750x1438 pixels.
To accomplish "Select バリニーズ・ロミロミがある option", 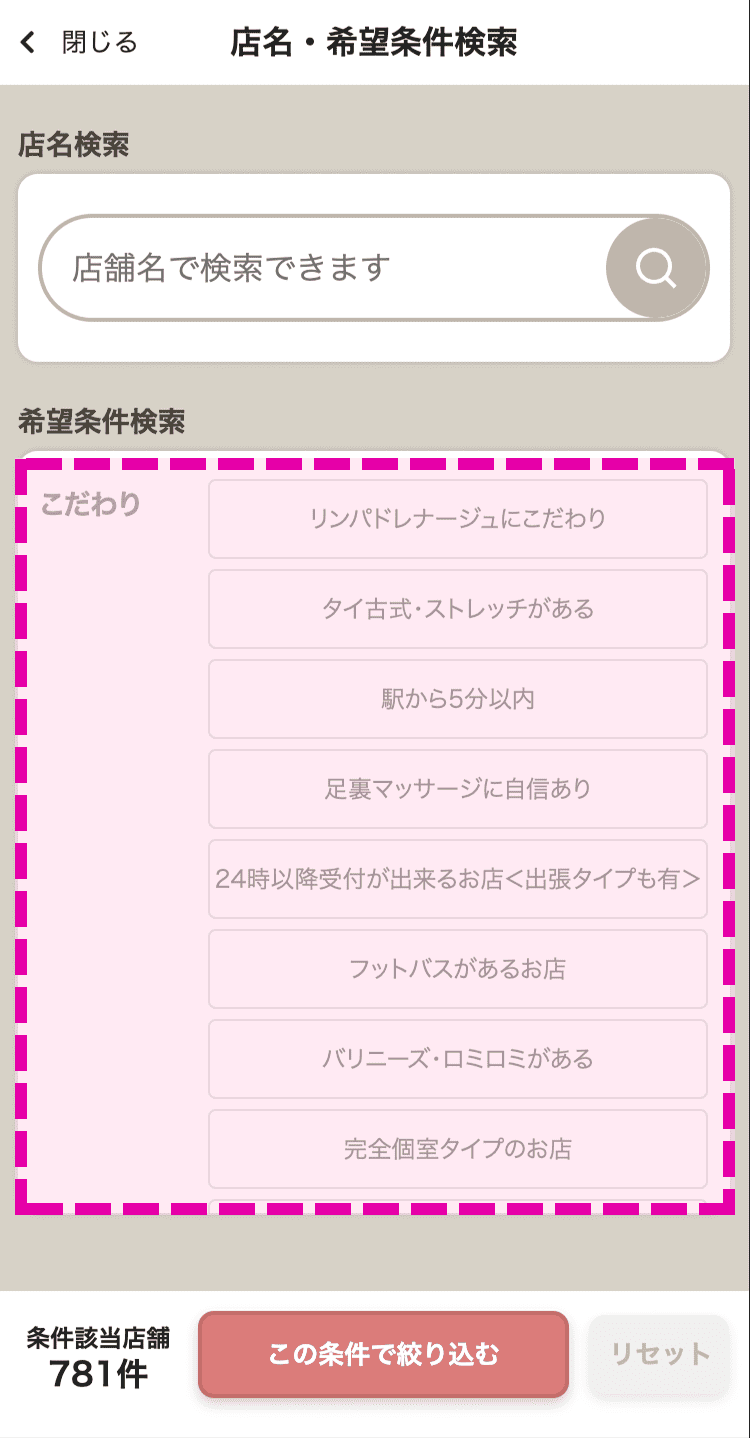I will point(458,1059).
